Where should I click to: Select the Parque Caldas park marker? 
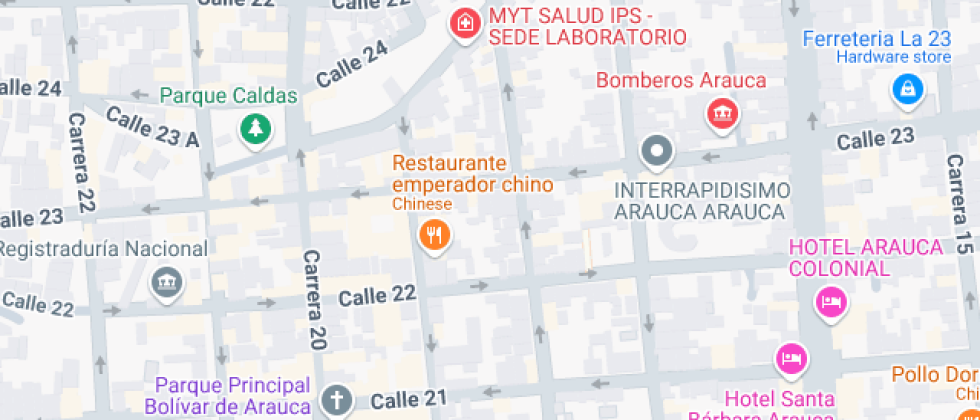(256, 129)
